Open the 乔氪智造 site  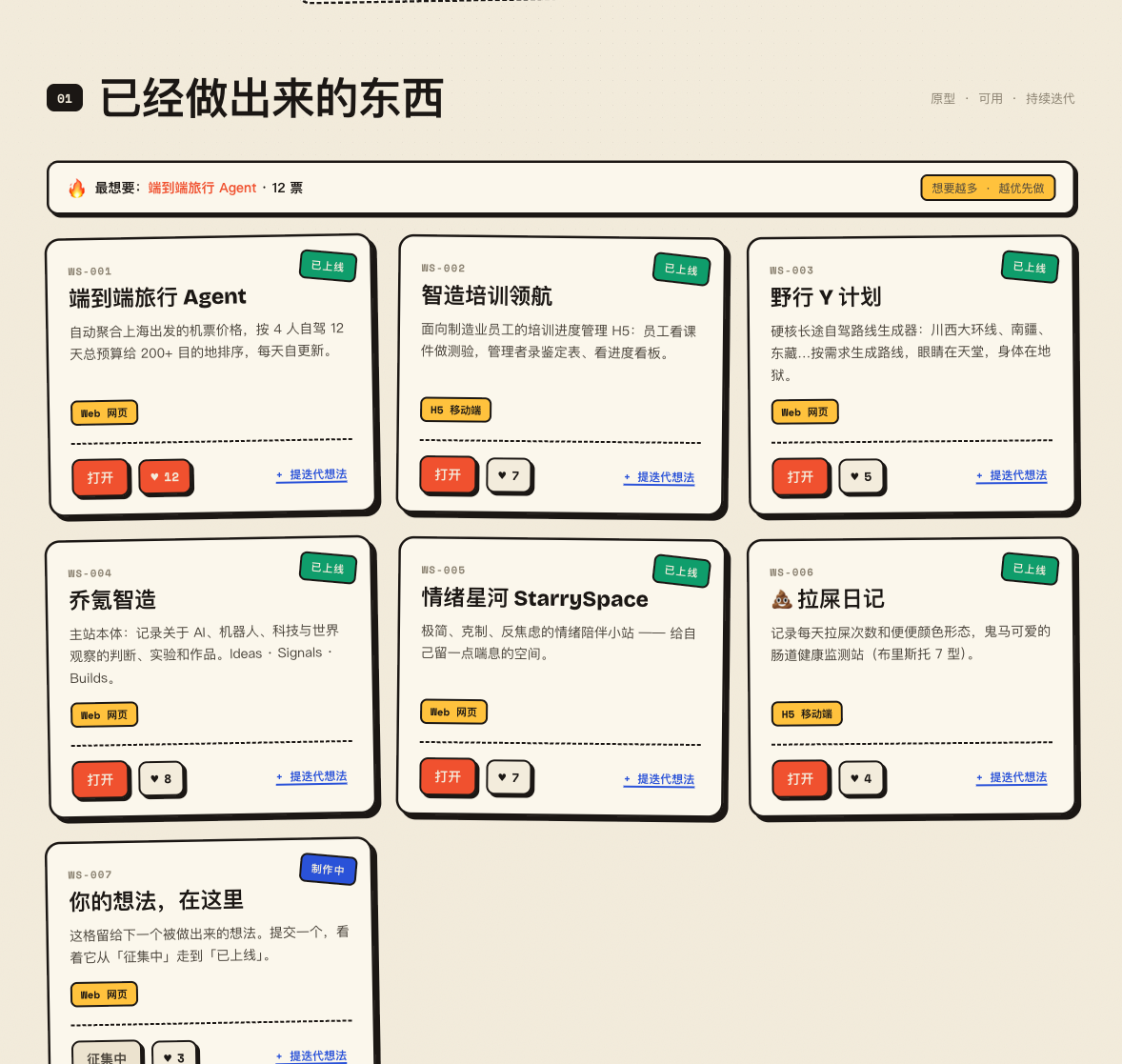100,779
